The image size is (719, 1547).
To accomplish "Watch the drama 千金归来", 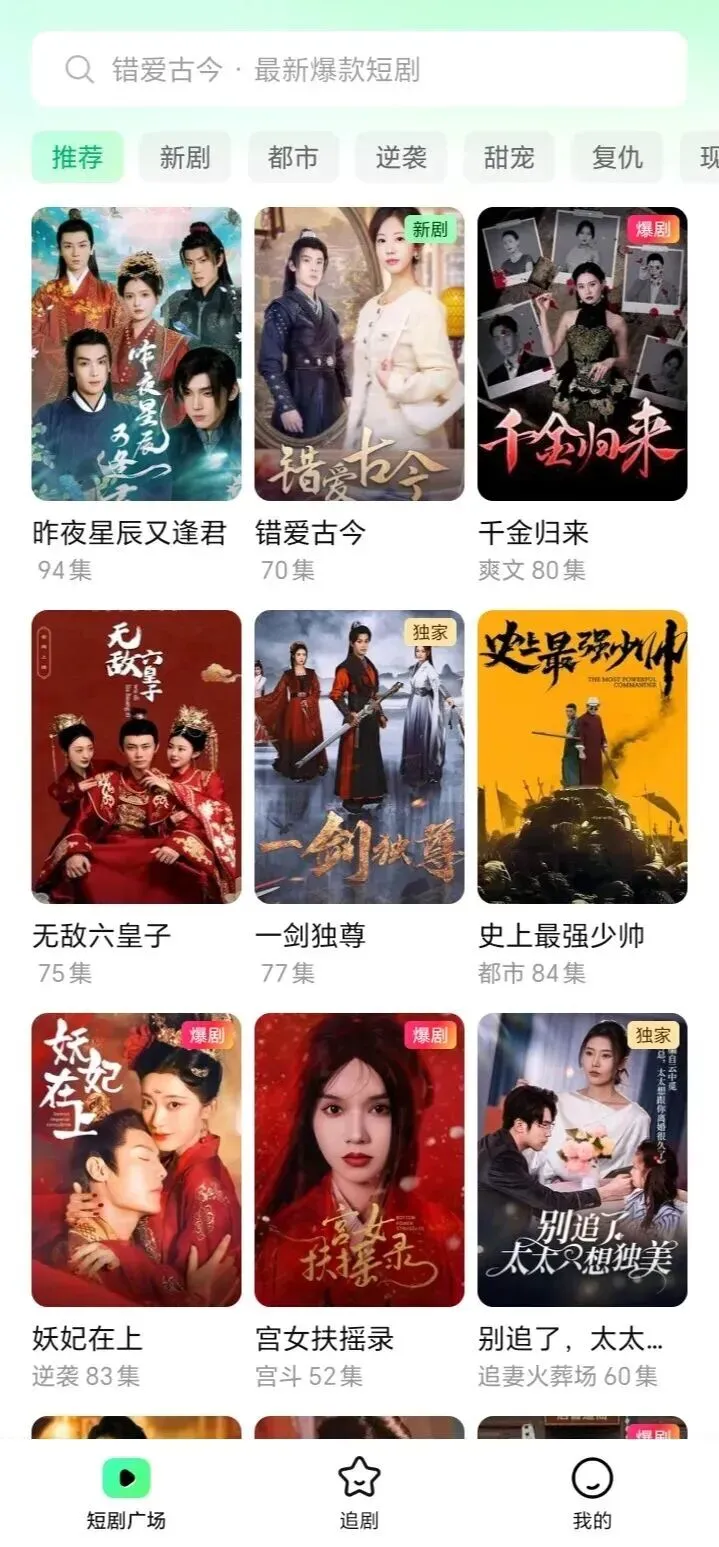I will click(x=582, y=354).
